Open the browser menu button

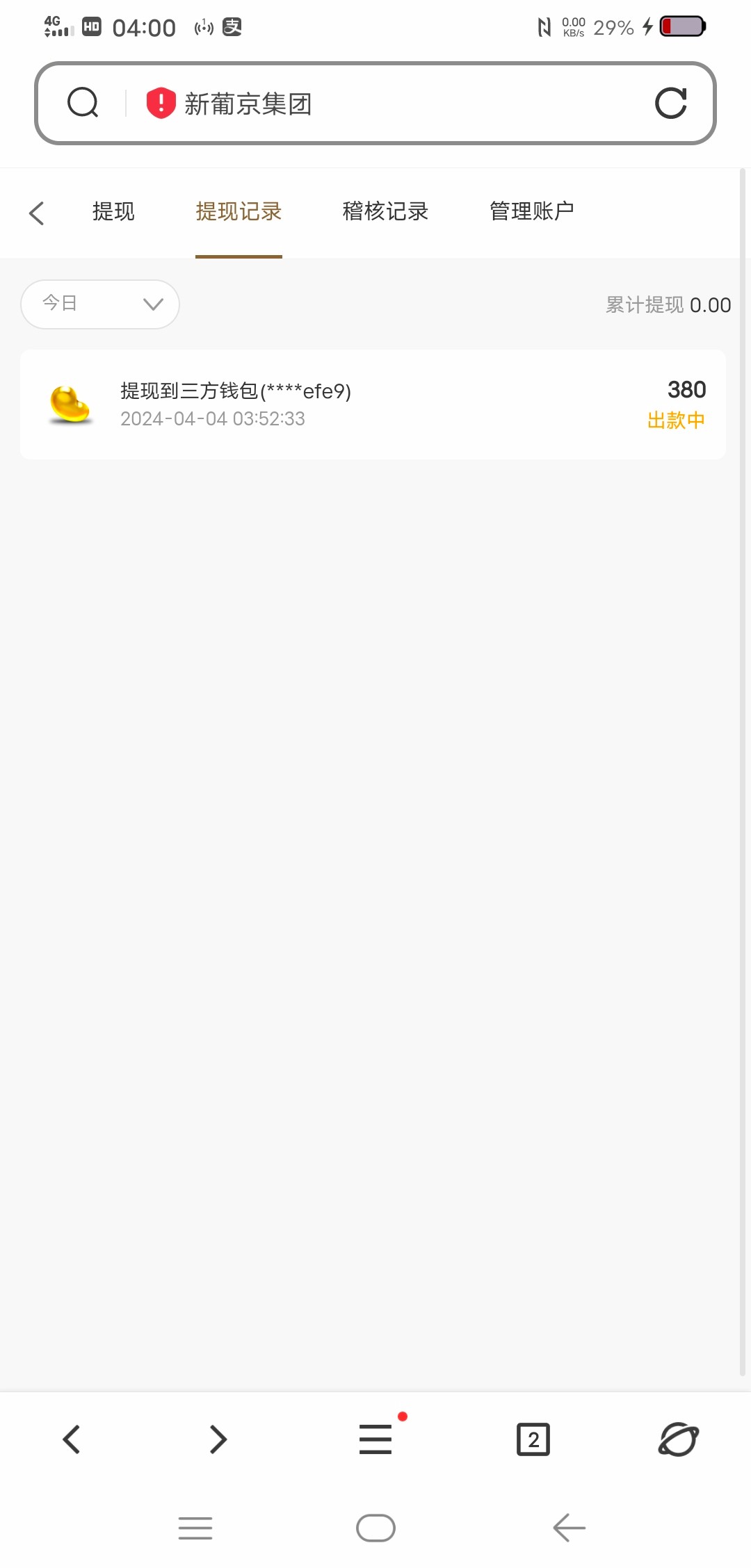pos(375,1439)
